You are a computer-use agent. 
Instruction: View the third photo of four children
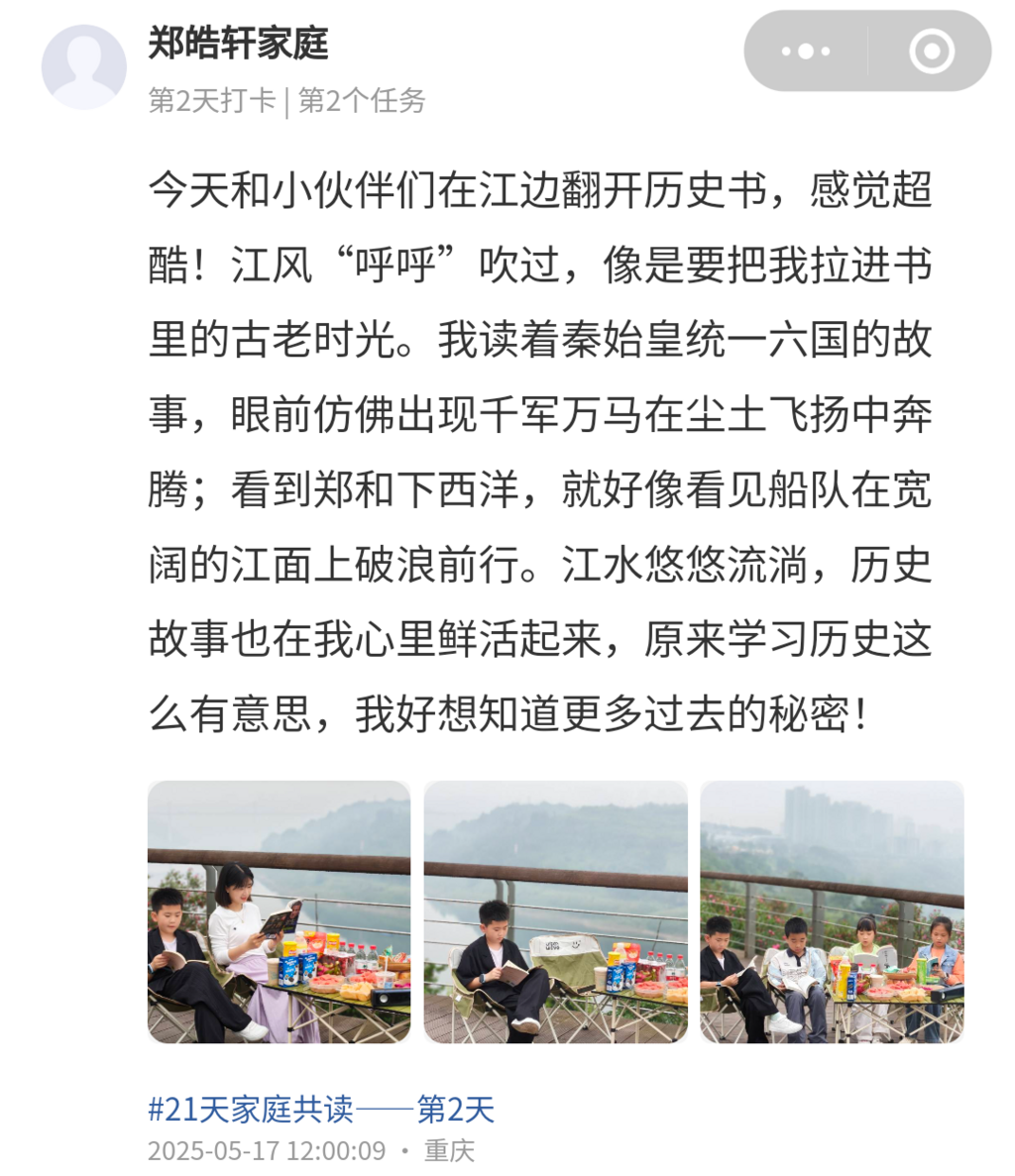point(832,911)
